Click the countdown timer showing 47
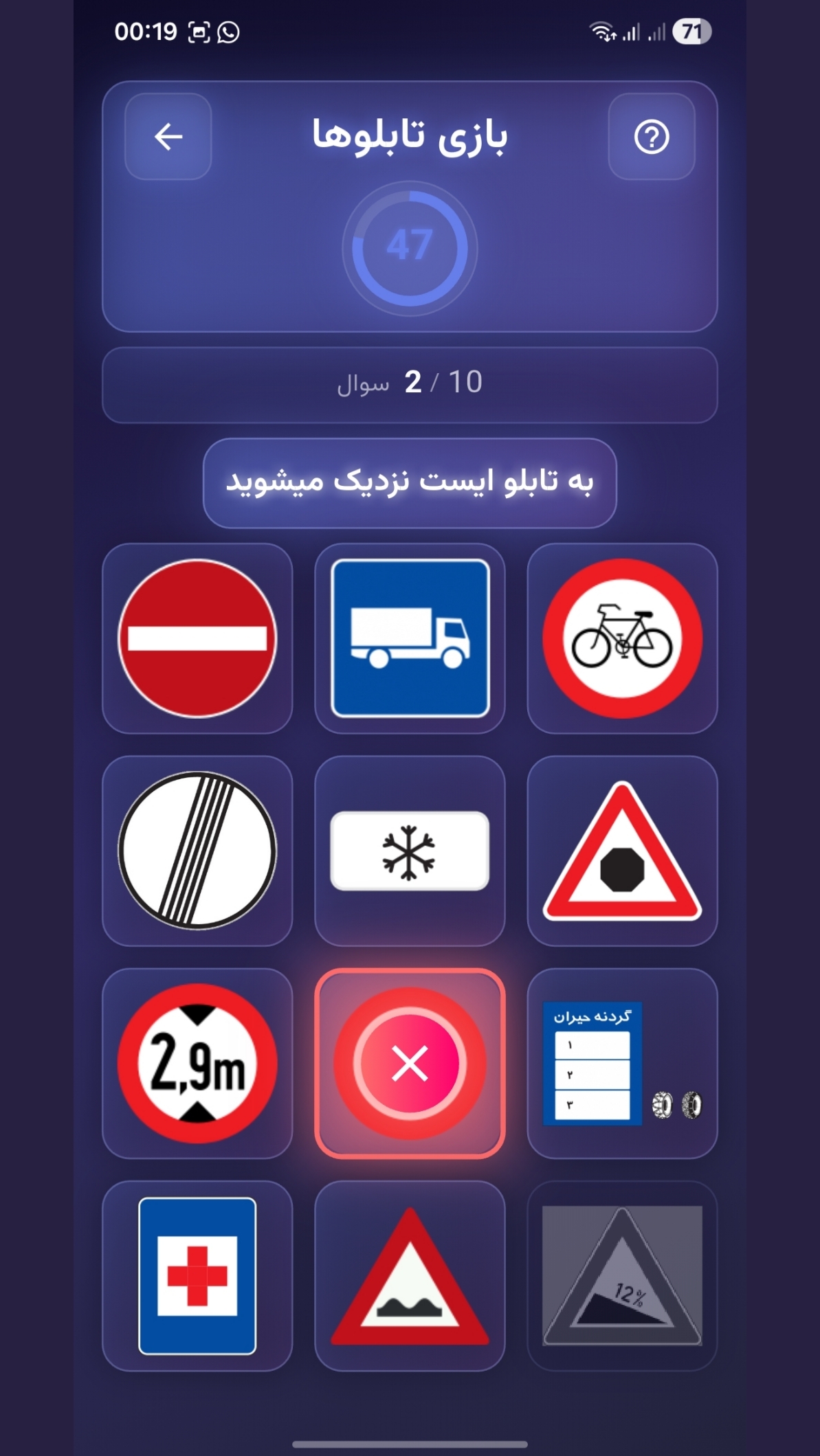Image resolution: width=820 pixels, height=1456 pixels. (408, 247)
